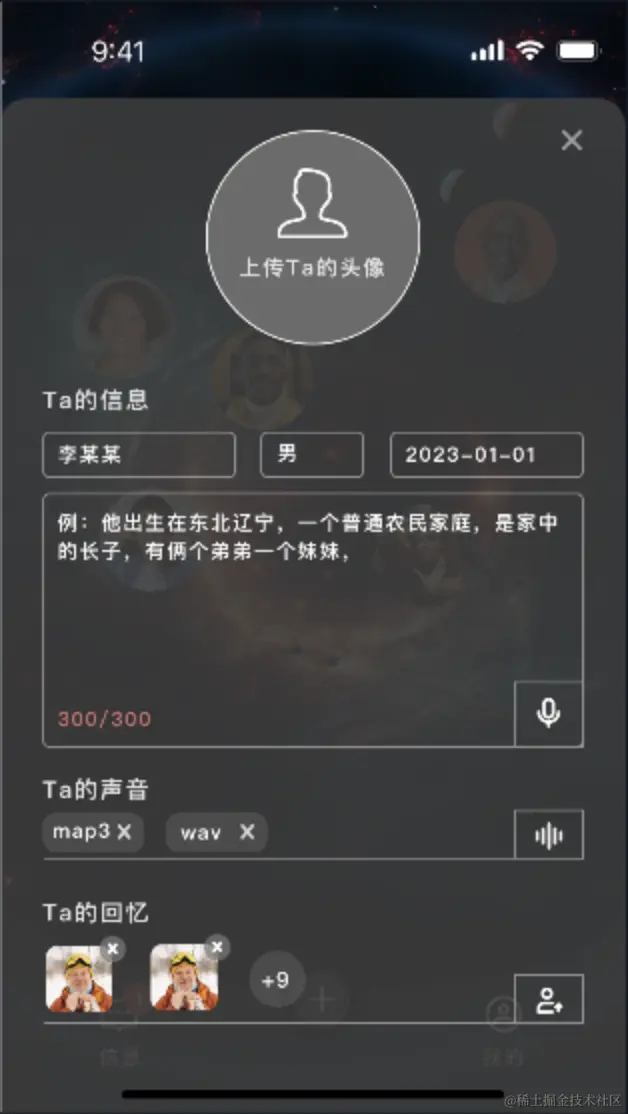Open the first memory photo
The height and width of the screenshot is (1114, 628).
[x=79, y=979]
